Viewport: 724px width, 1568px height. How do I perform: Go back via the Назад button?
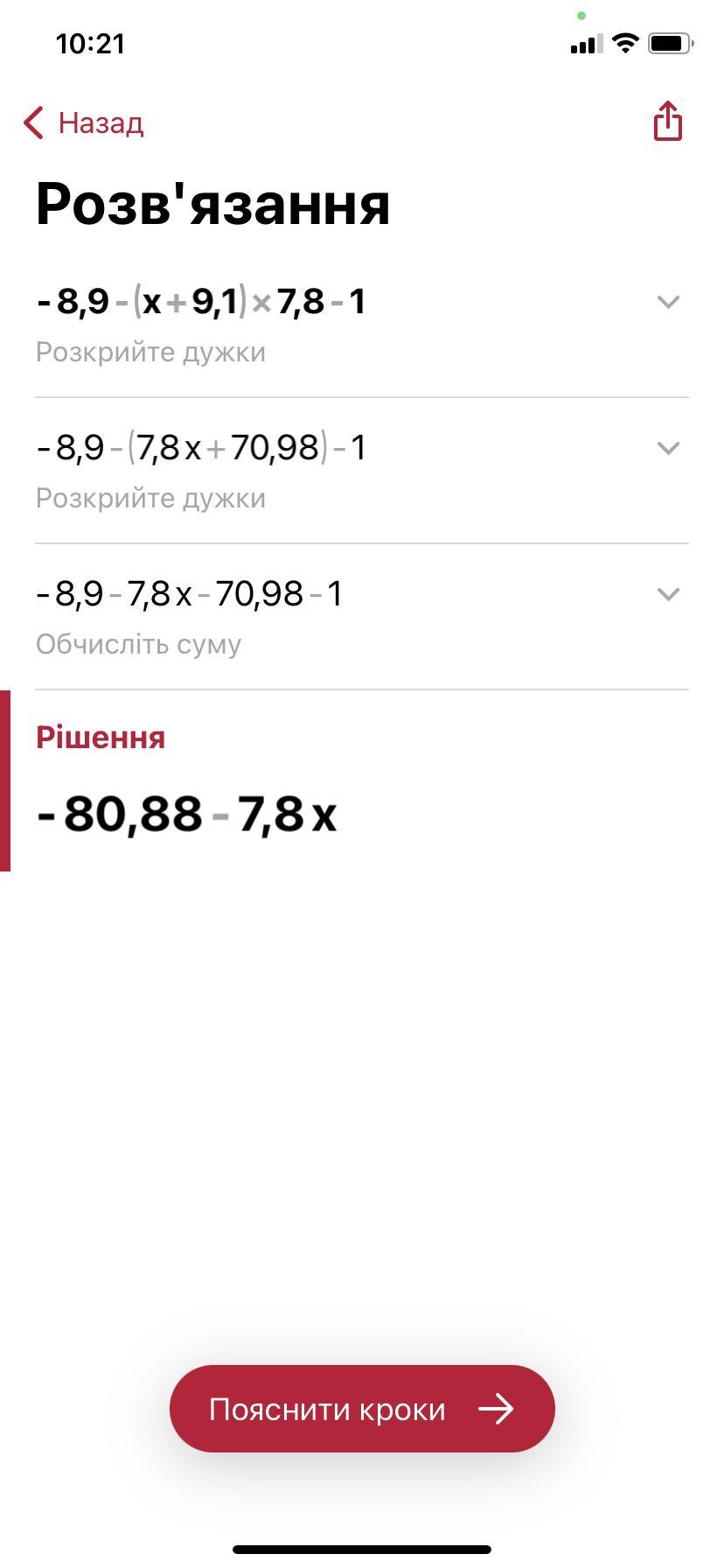[84, 123]
